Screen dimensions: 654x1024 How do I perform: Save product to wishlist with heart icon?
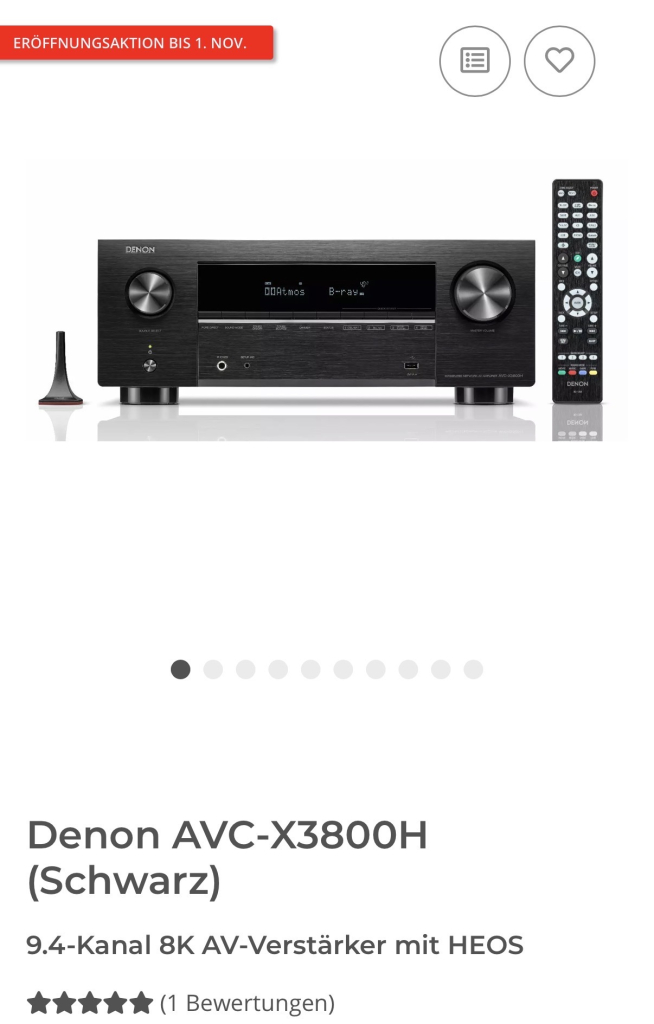click(559, 61)
